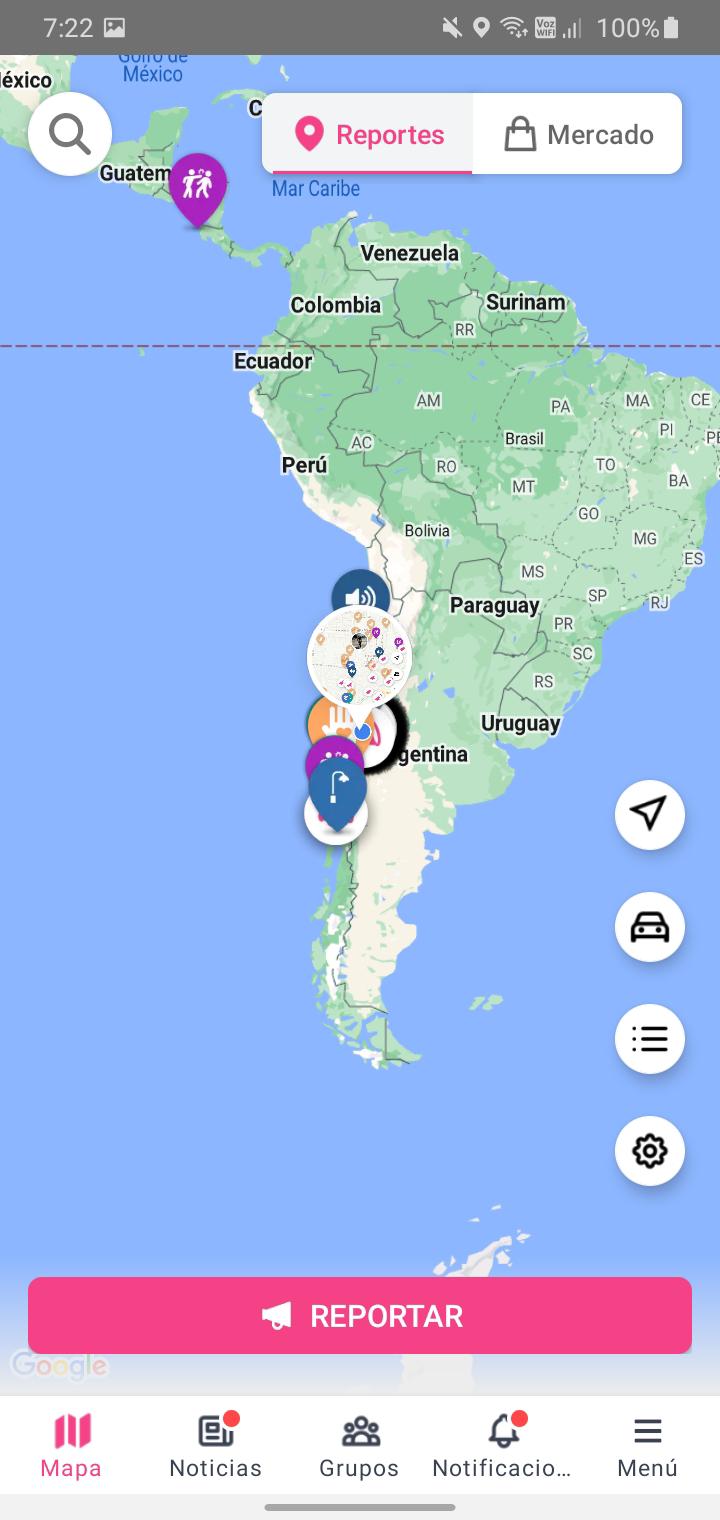This screenshot has width=720, height=1520.
Task: Open the Menú tab
Action: coord(647,1446)
